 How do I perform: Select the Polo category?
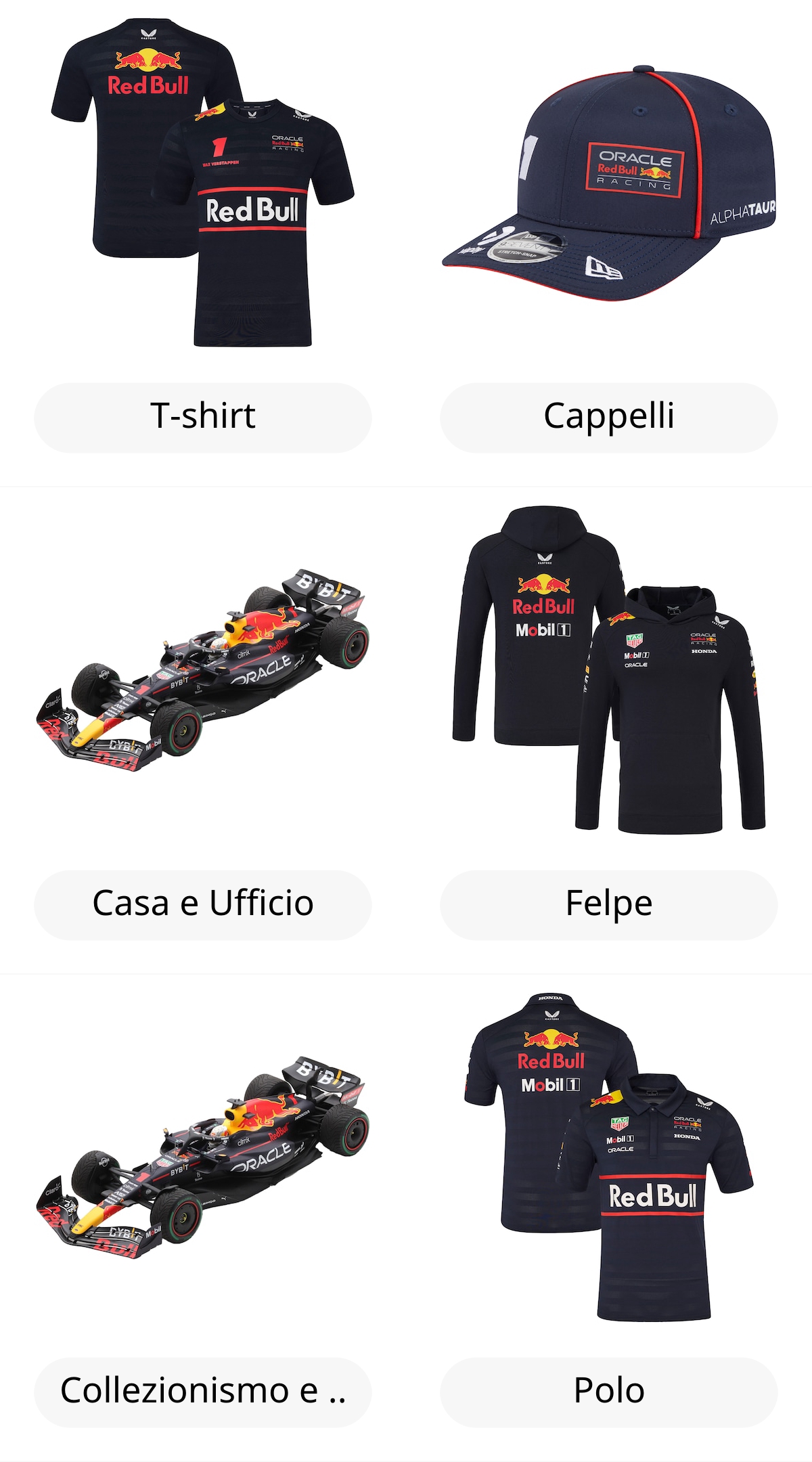(x=609, y=1392)
